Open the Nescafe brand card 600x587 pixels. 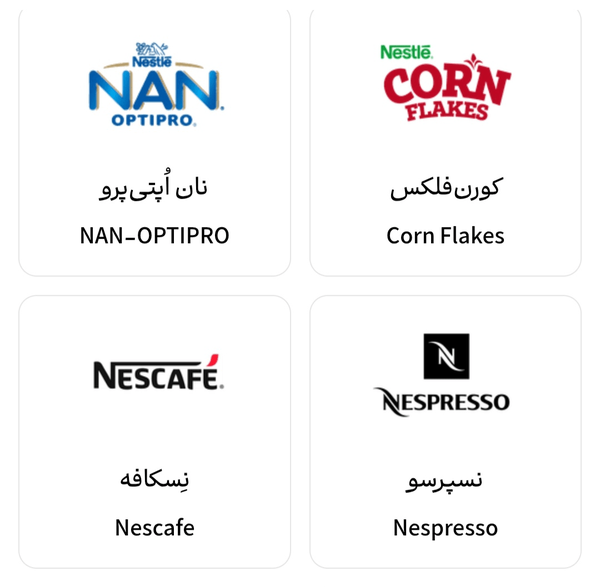click(x=154, y=430)
